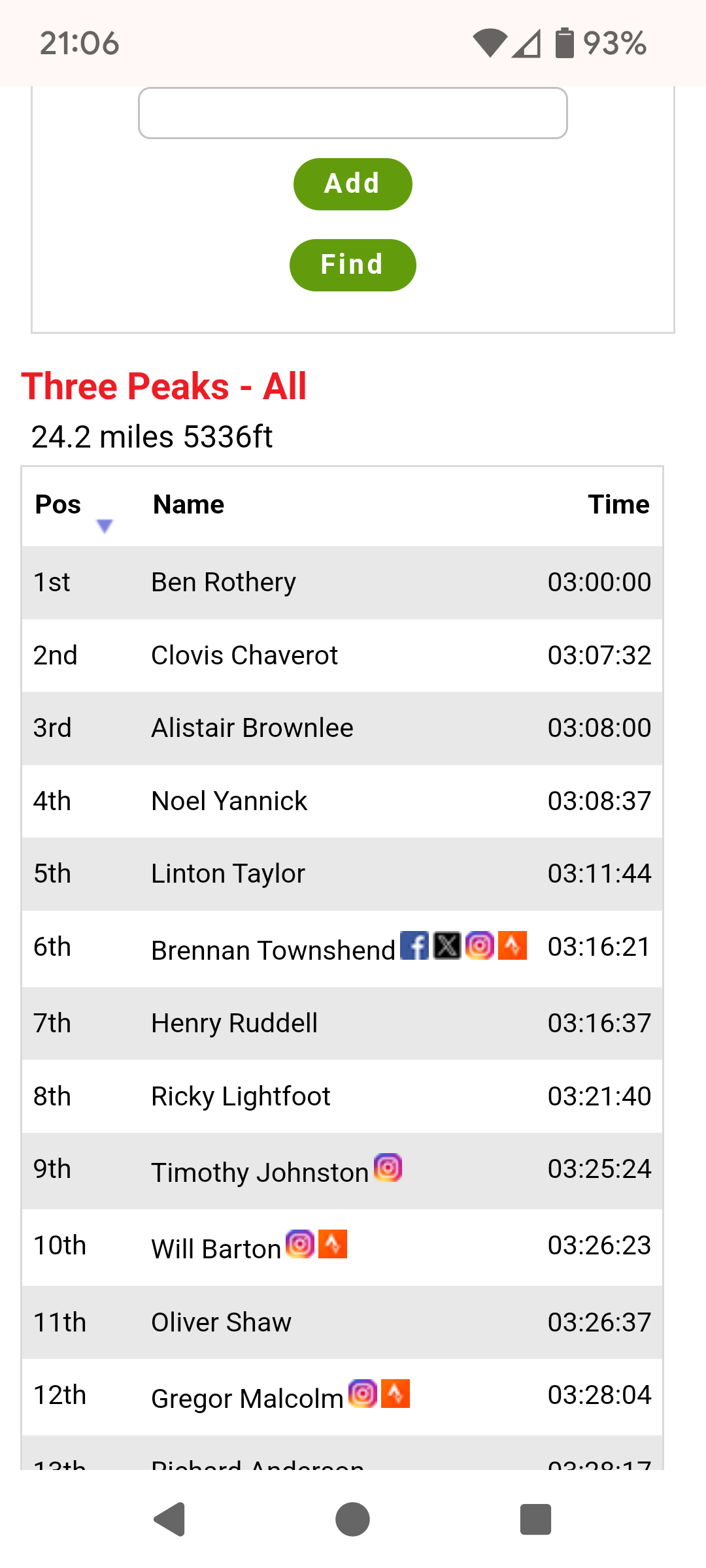Tap the green Add button

coord(353,184)
